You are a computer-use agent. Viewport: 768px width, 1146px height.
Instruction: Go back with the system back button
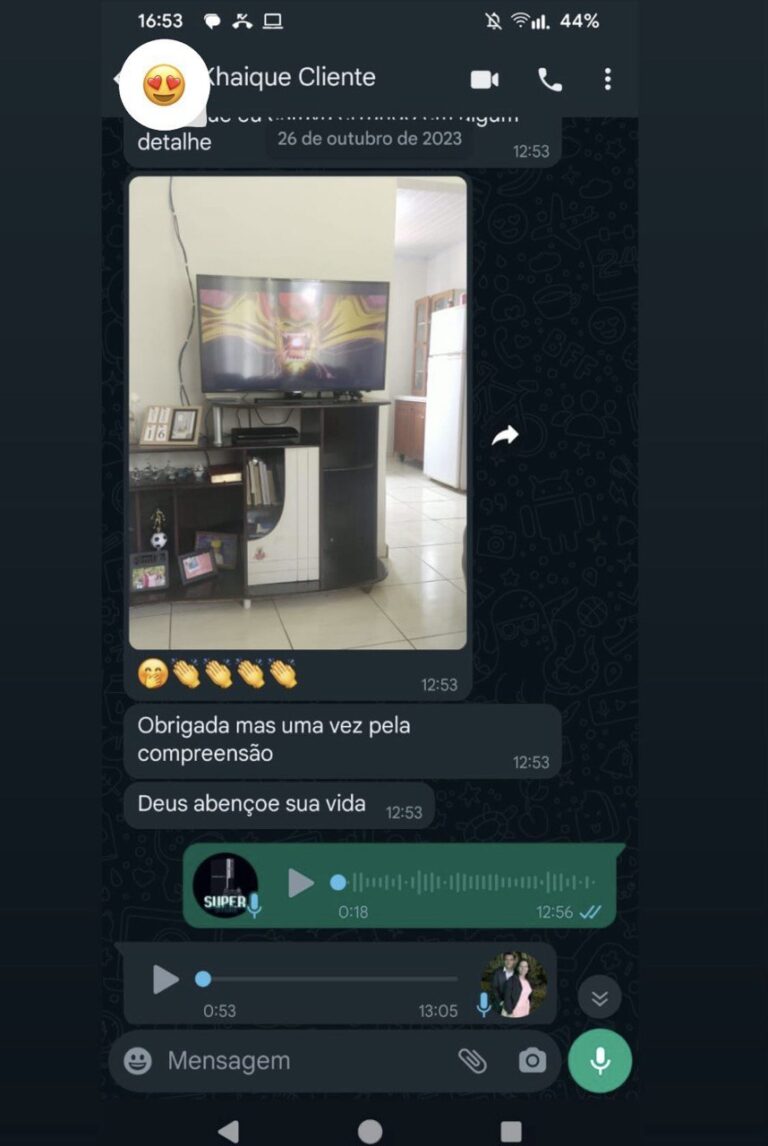tap(229, 1131)
